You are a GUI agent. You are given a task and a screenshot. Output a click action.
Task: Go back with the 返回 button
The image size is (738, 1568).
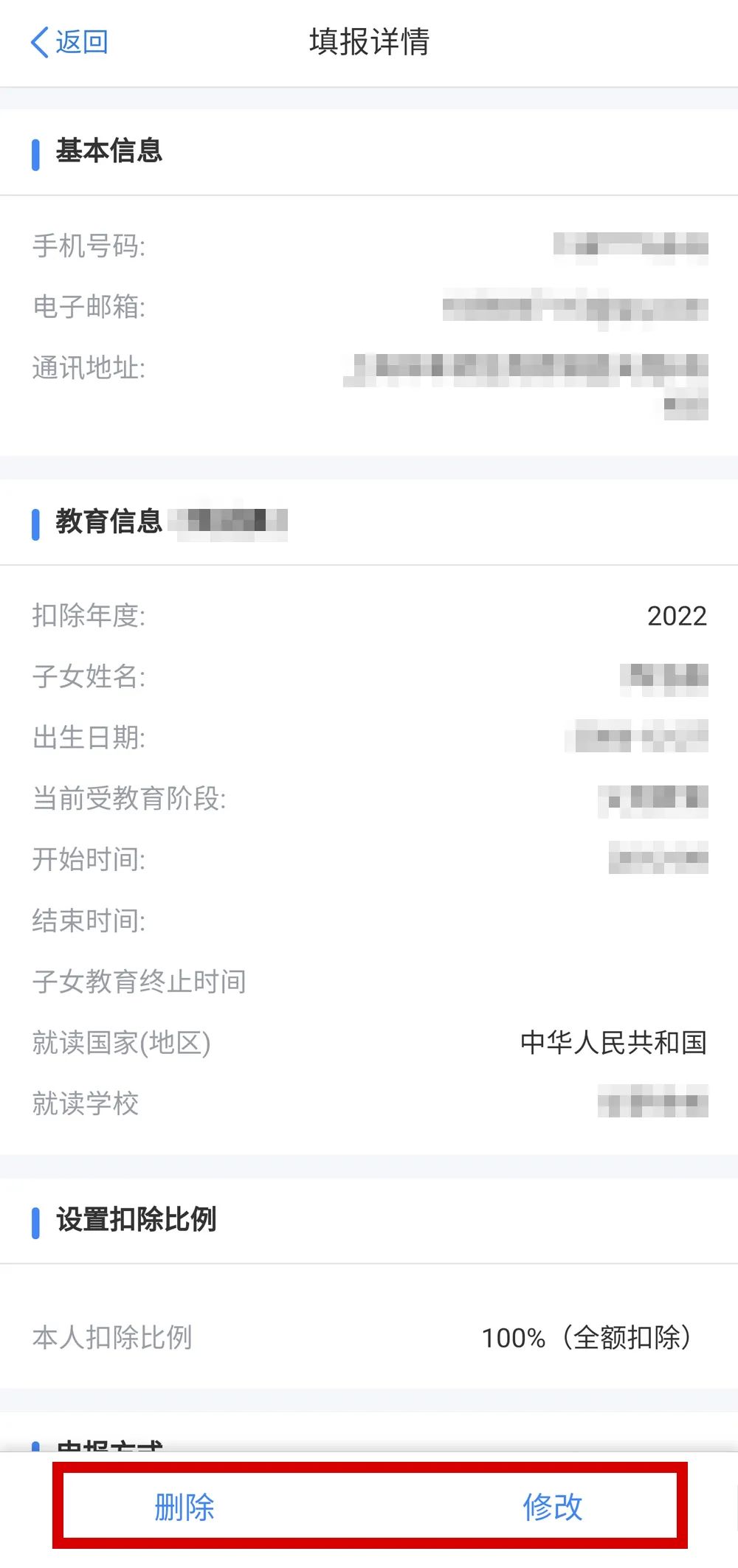coord(69,42)
